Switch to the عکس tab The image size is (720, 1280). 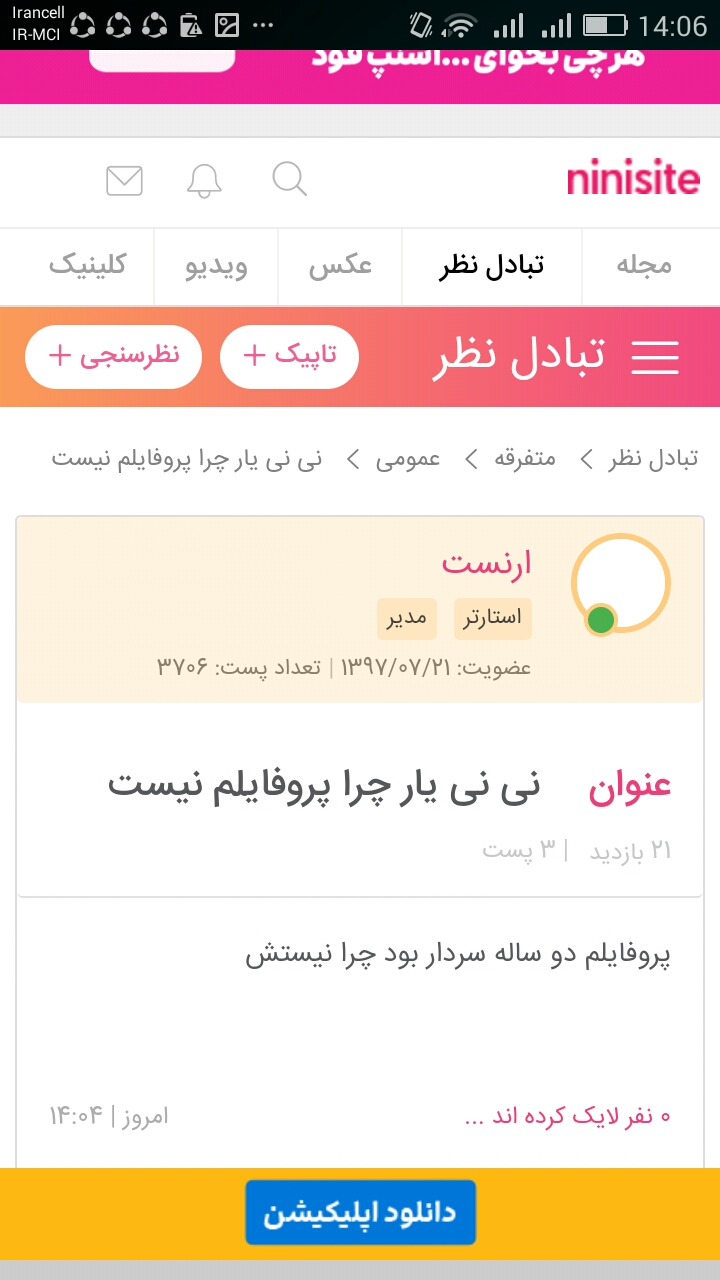340,266
